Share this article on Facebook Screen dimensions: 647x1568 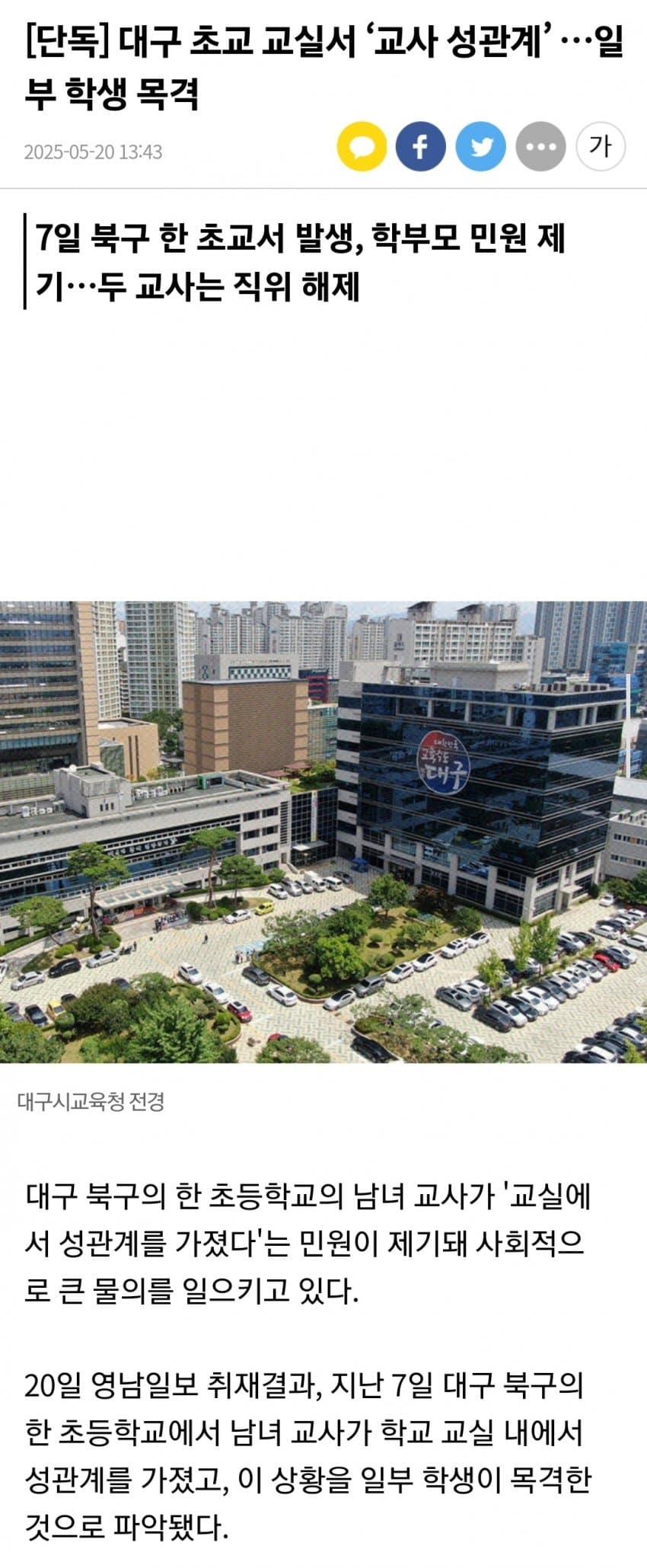(x=420, y=145)
